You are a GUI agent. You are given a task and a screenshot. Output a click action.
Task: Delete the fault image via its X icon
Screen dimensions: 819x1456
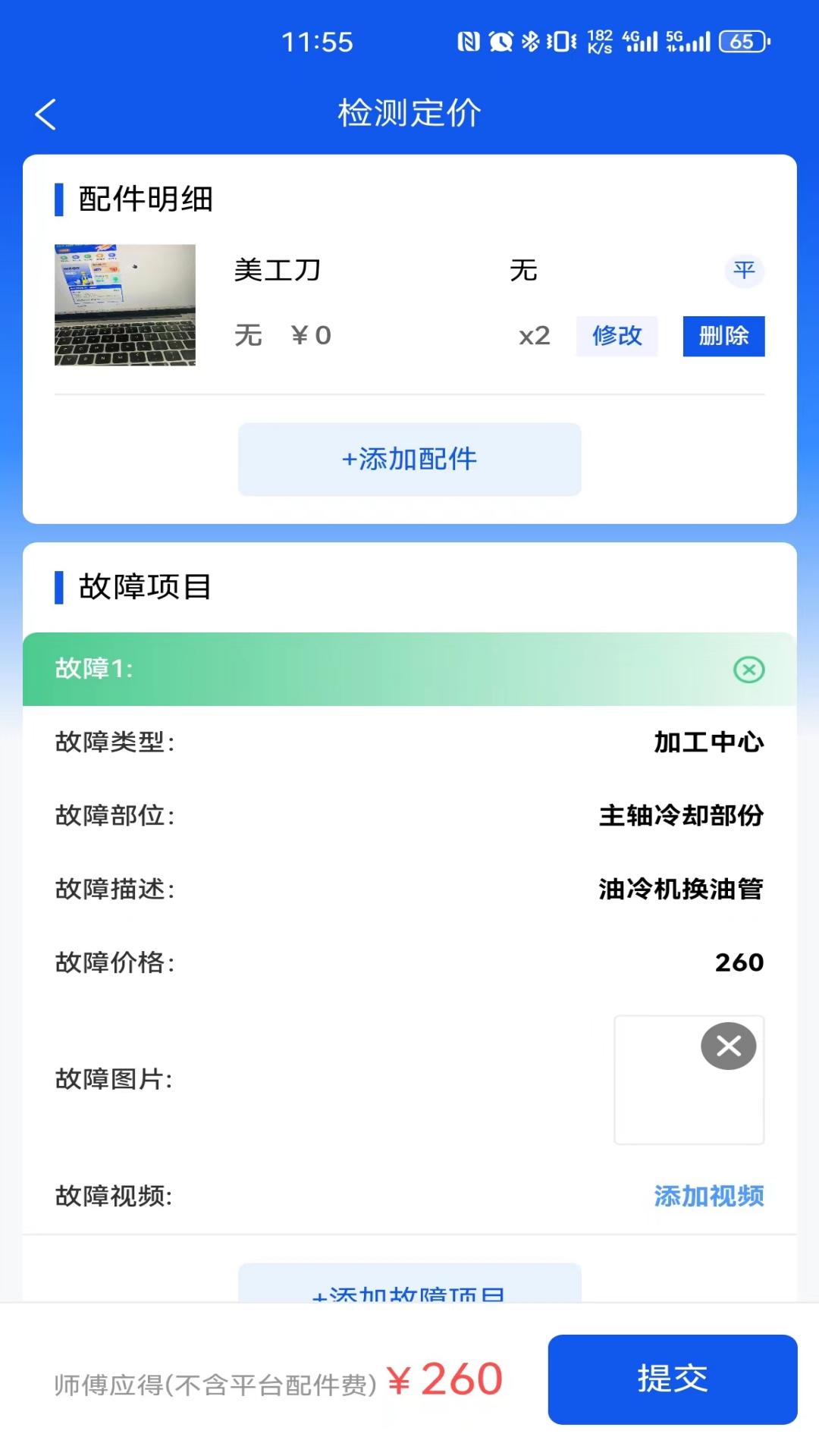(728, 1046)
